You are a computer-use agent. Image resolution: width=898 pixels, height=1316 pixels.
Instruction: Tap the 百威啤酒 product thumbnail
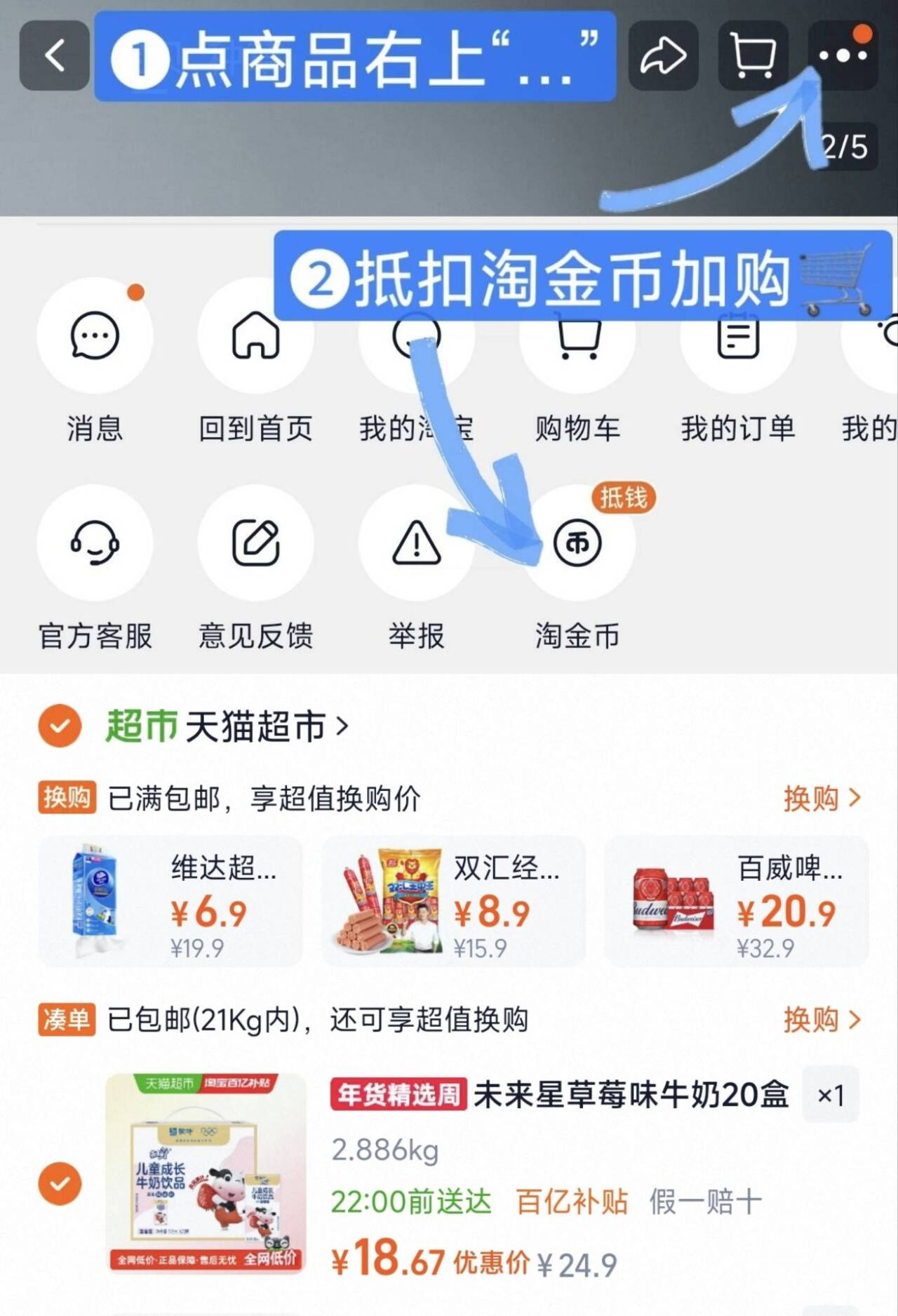click(x=673, y=900)
